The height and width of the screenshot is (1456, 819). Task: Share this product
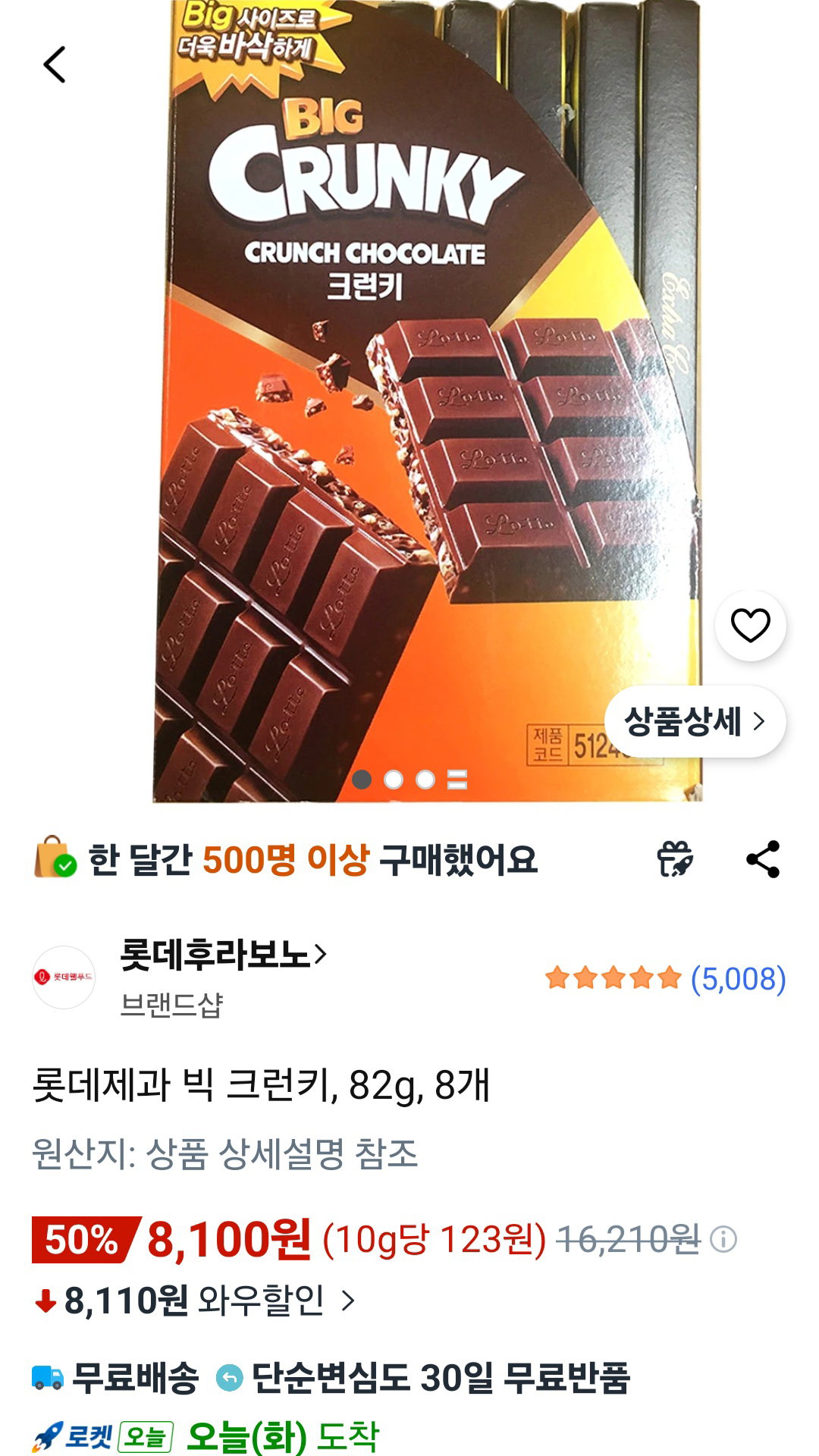[x=763, y=859]
